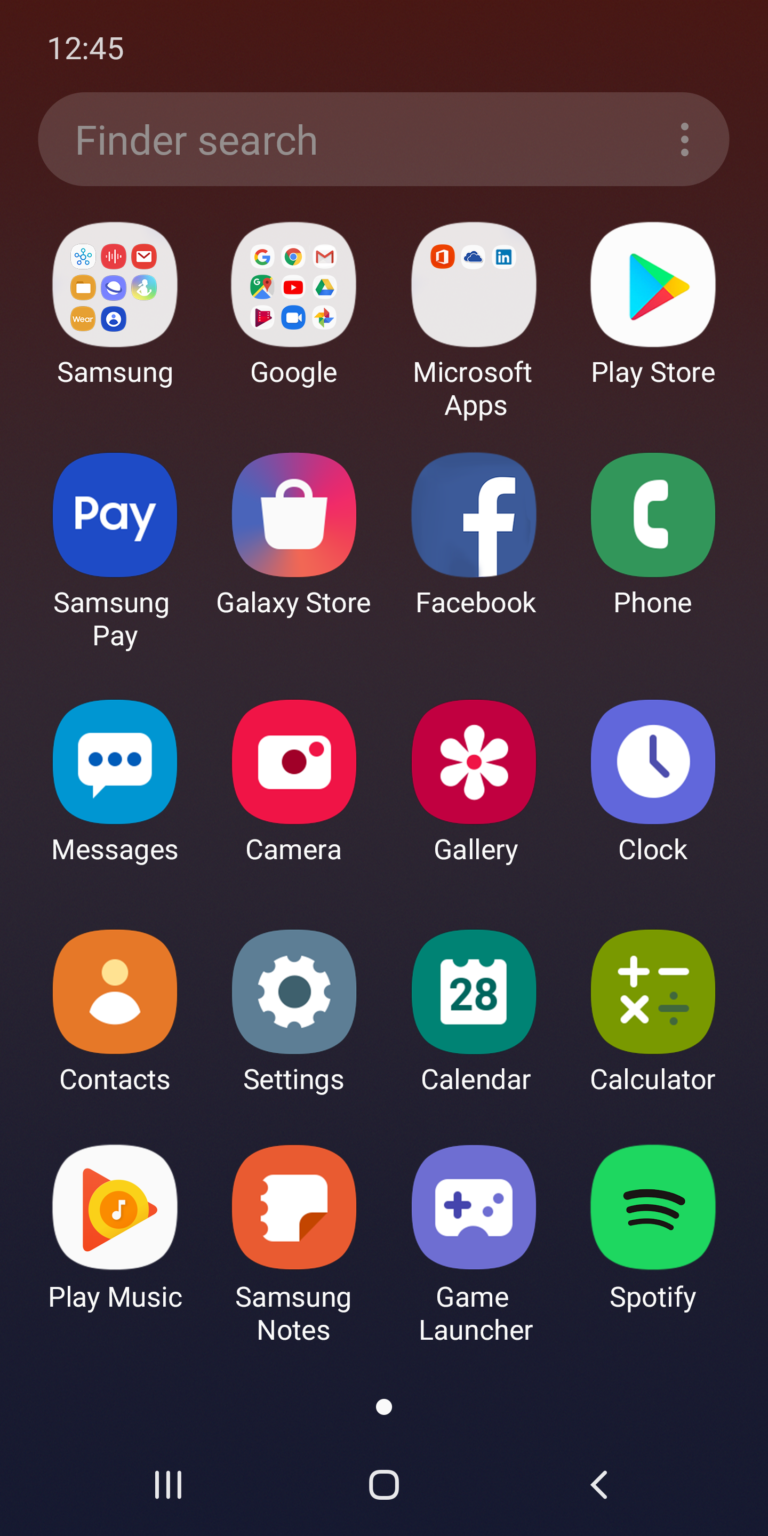The width and height of the screenshot is (768, 1536).
Task: Open the Settings app
Action: (x=293, y=991)
